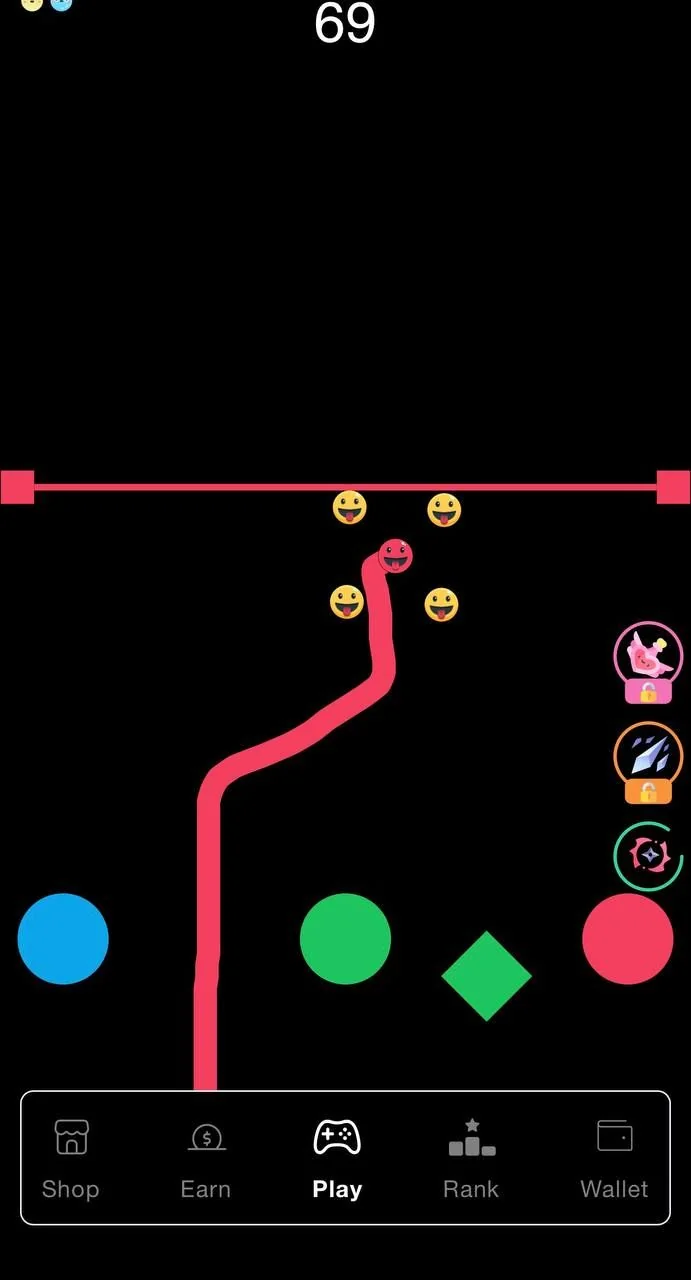Switch to the Earn tab

[x=205, y=1159]
